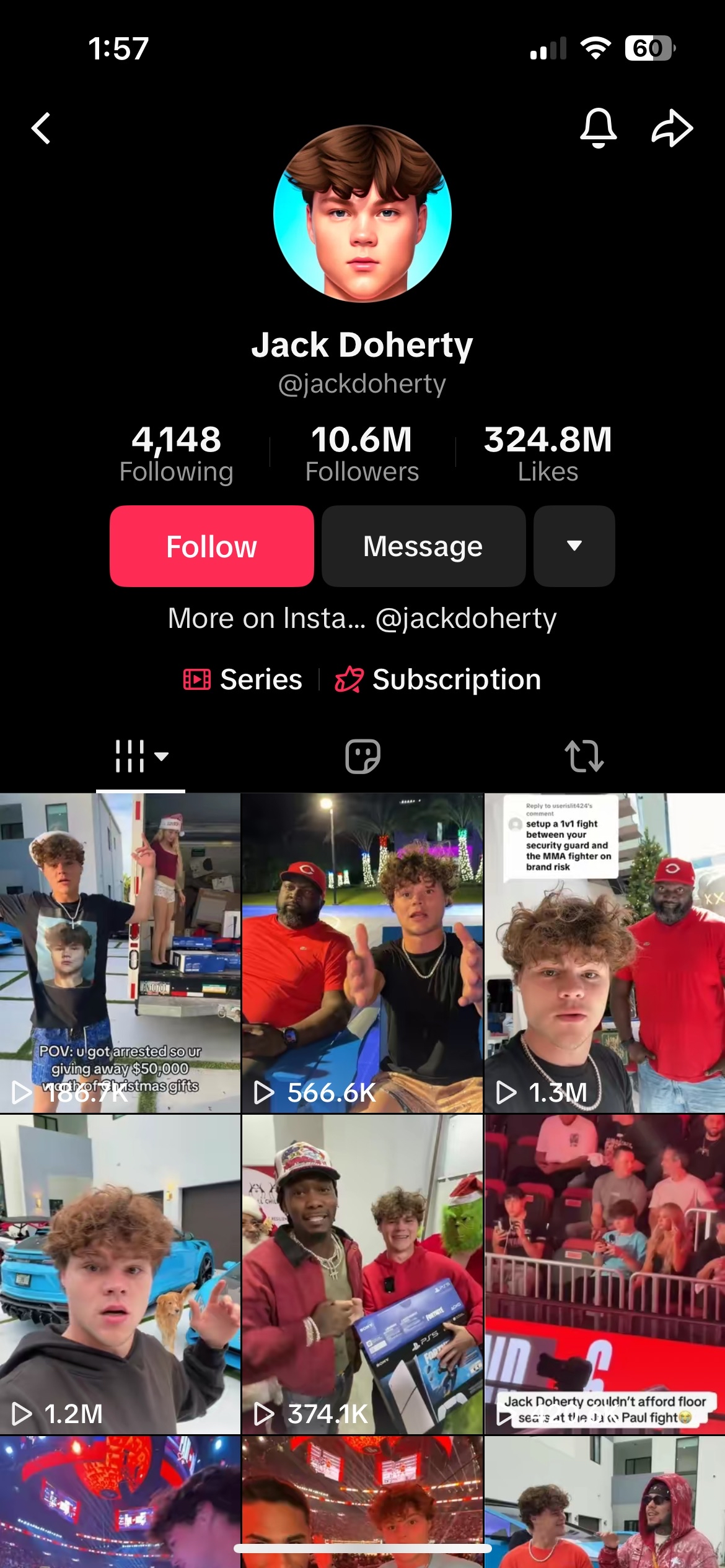Open the Series section
The width and height of the screenshot is (725, 1568).
(x=243, y=679)
